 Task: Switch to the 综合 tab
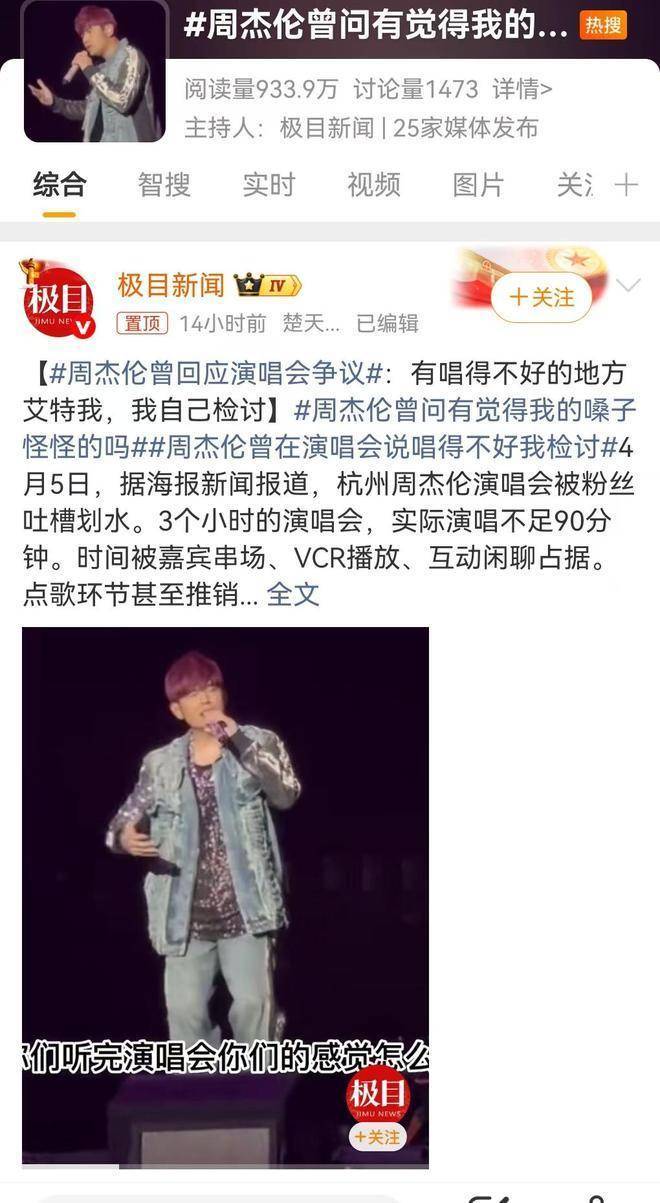point(59,185)
